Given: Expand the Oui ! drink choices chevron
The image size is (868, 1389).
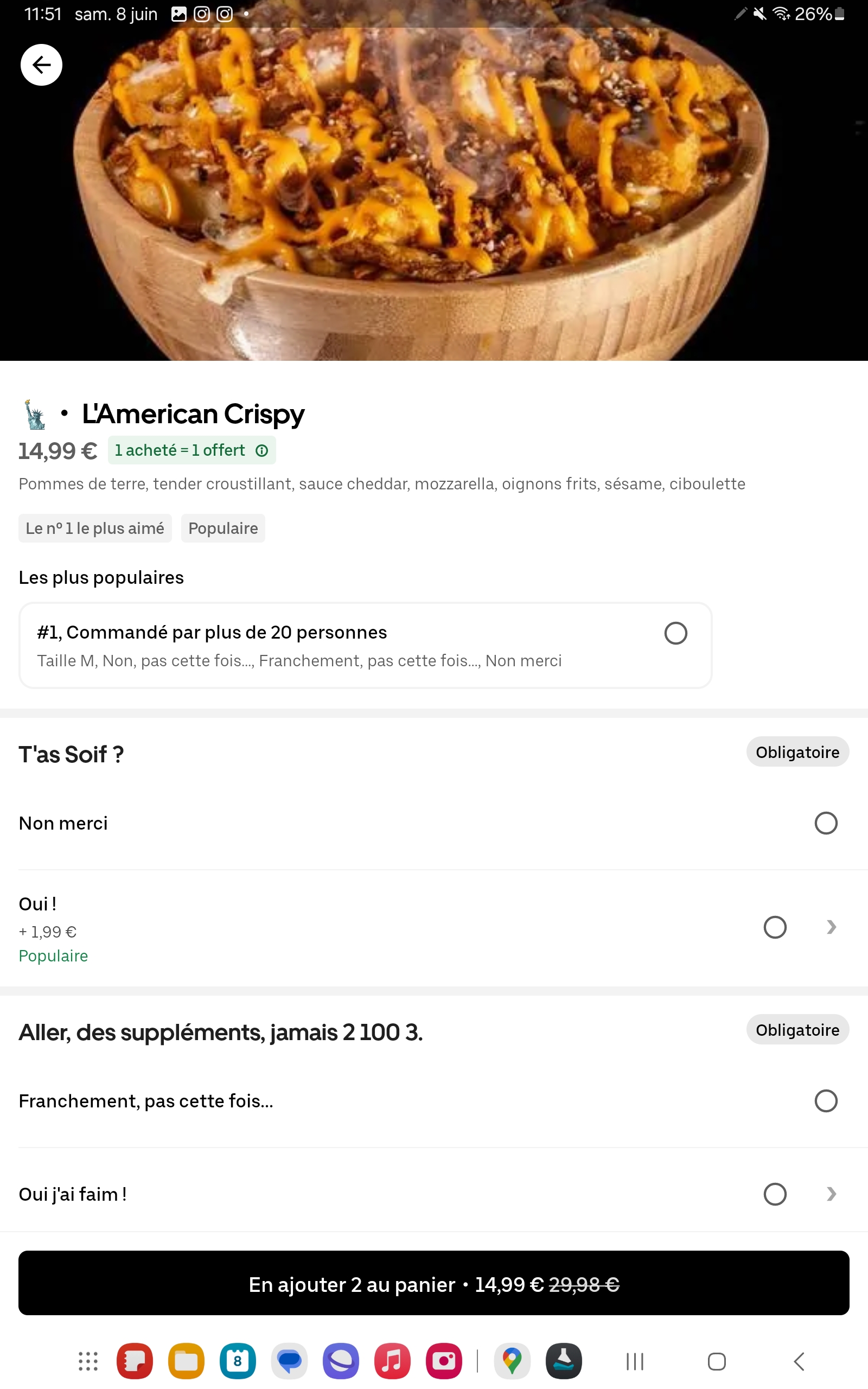Looking at the screenshot, I should pos(831,927).
